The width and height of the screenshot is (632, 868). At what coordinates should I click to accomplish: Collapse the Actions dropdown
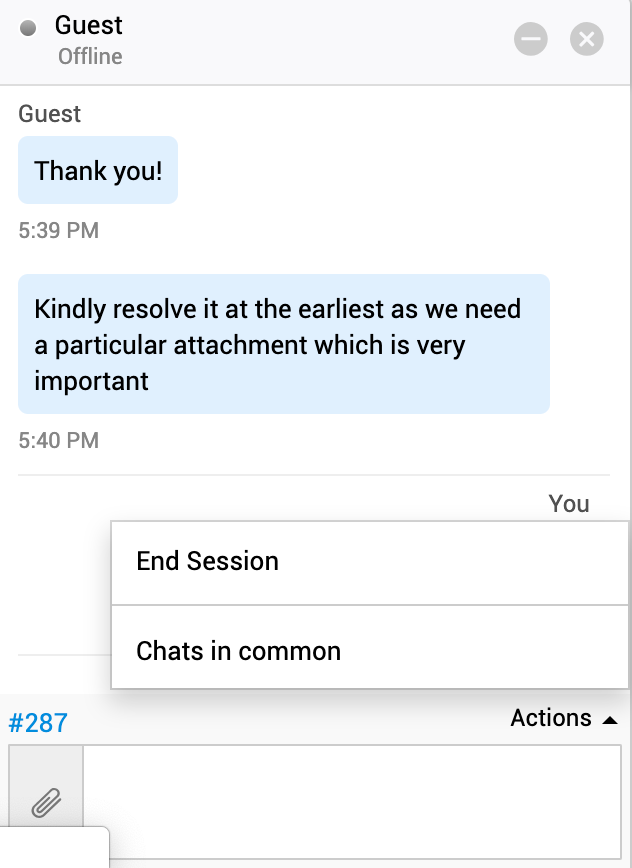point(564,718)
